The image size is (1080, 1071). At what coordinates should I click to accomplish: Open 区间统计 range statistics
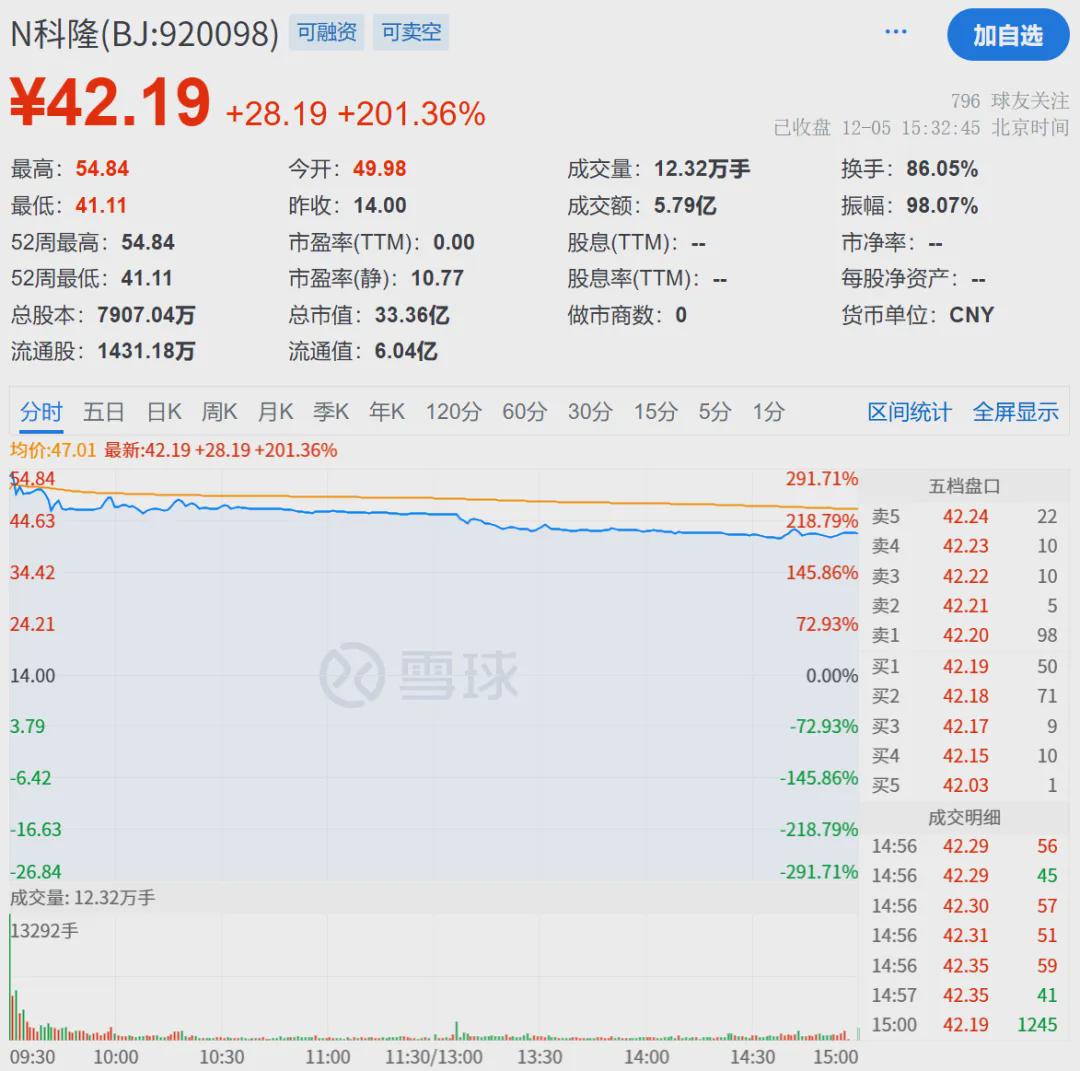pyautogui.click(x=909, y=412)
